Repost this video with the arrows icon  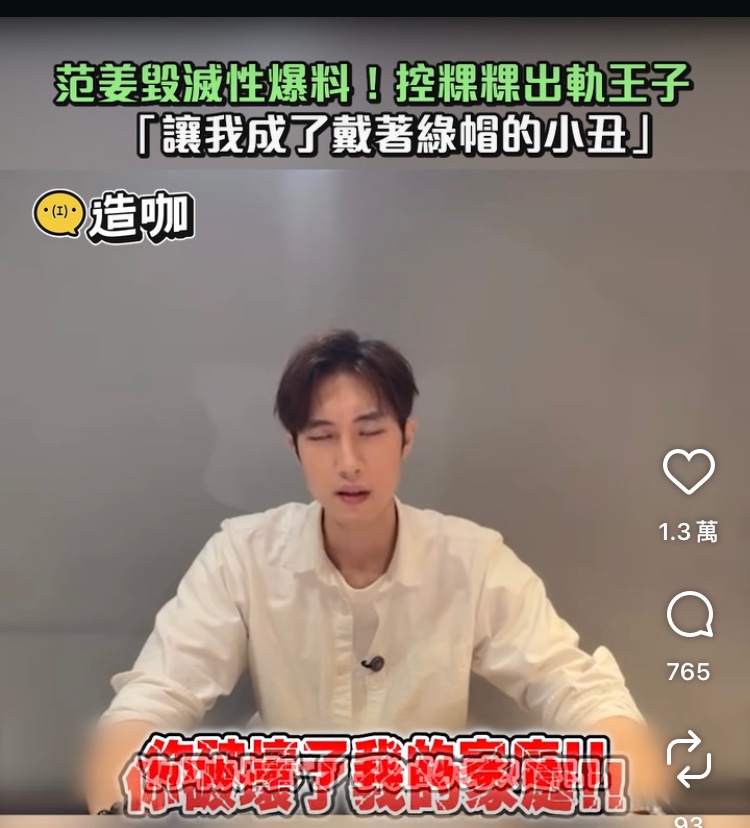[689, 759]
